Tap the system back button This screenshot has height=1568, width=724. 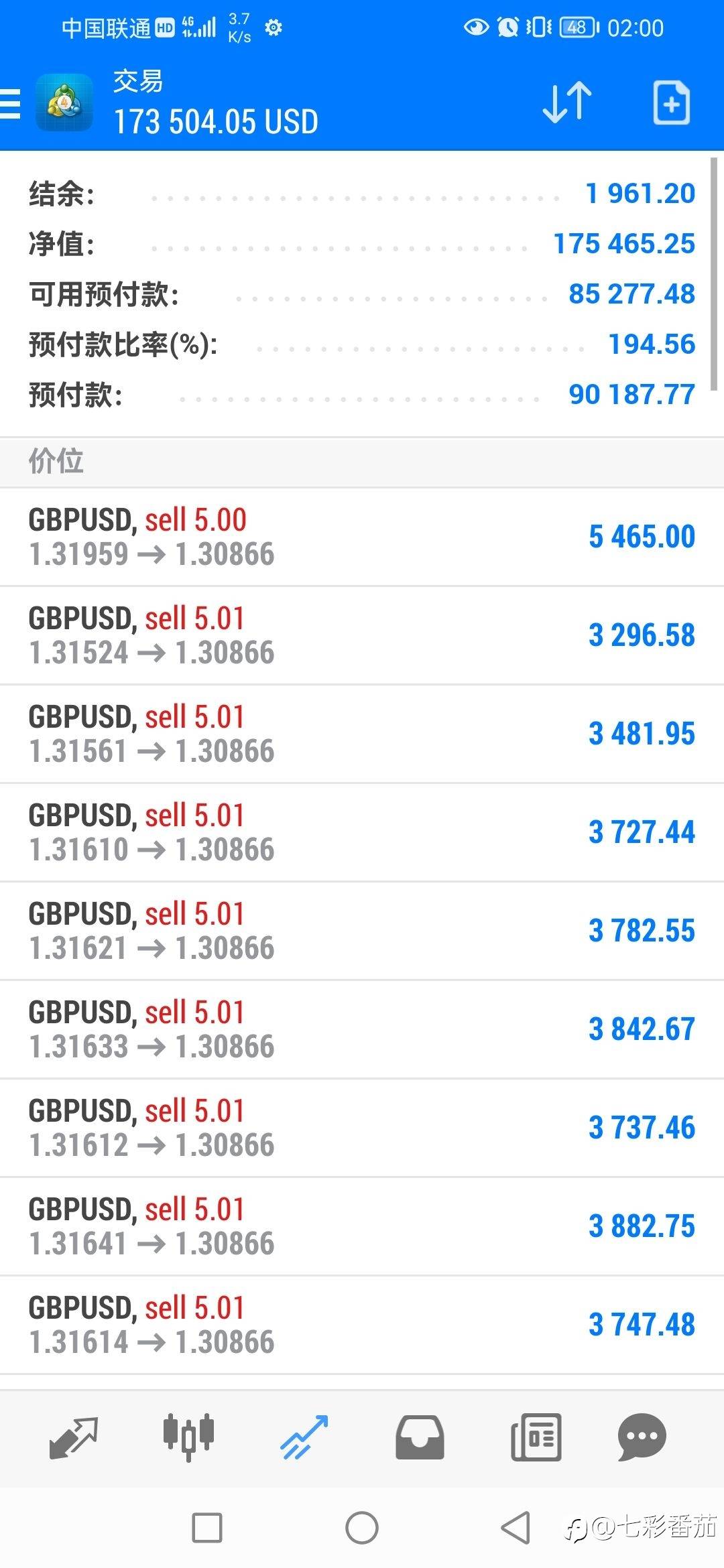point(516,1528)
